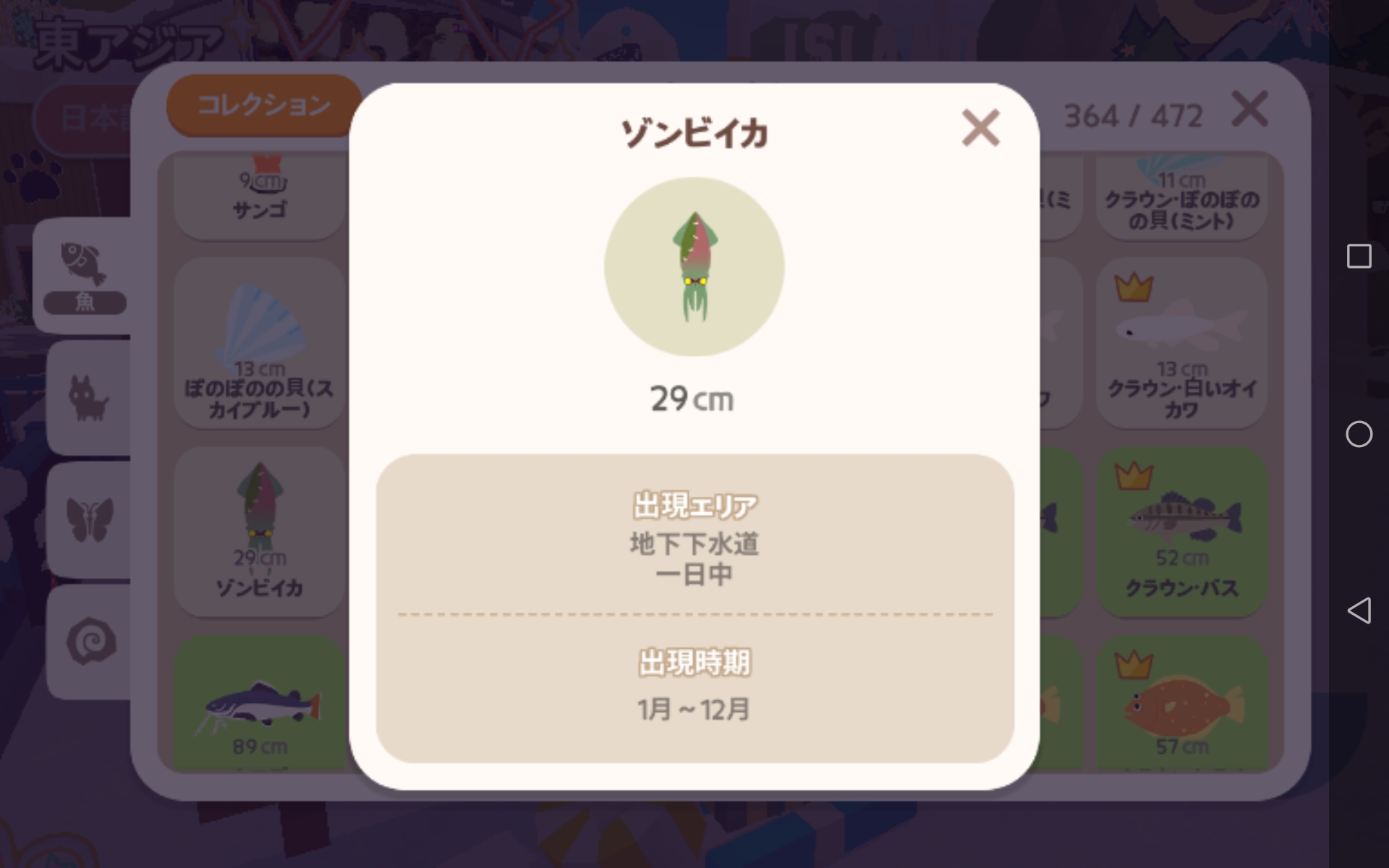This screenshot has width=1389, height=868.
Task: Close the collection window
Action: pos(1249,110)
